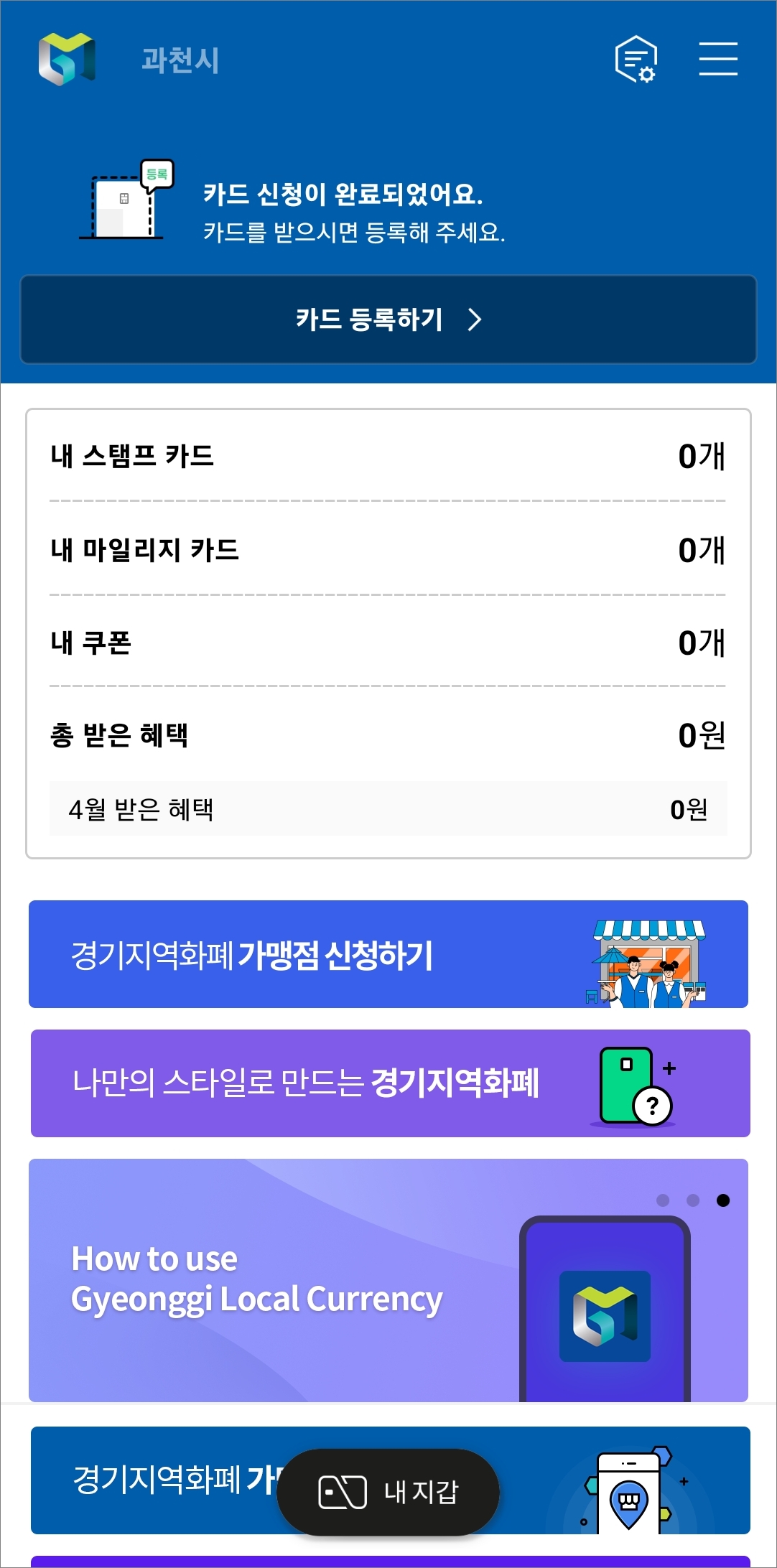Screen dimensions: 777x1568
Task: Open the custom style 경기지역화폐 banner
Action: click(388, 1083)
